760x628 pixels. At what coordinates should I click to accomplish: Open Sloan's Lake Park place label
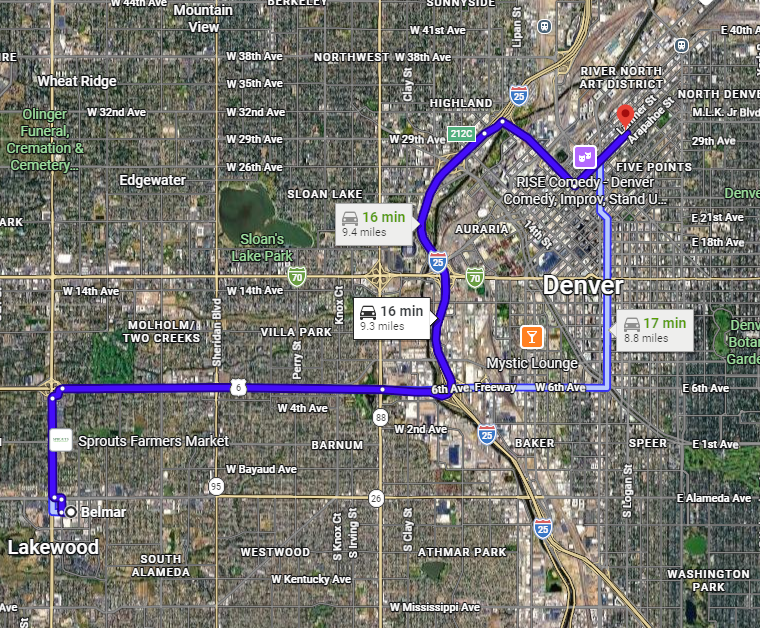point(263,247)
